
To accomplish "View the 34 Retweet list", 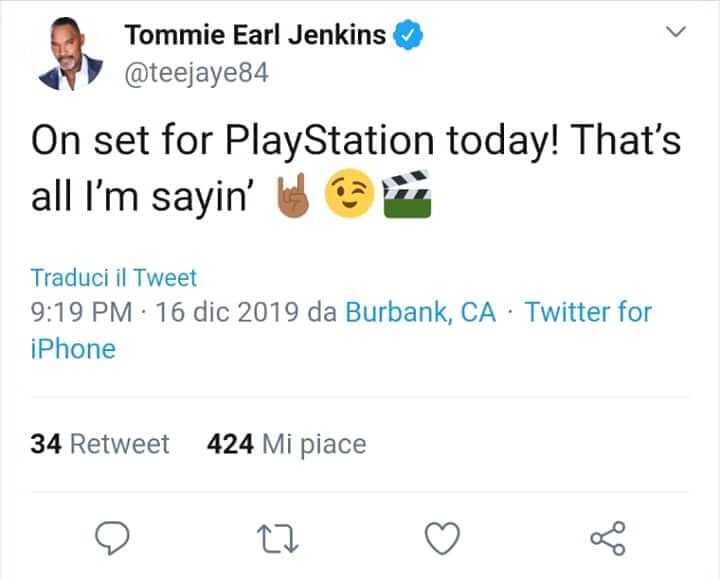I will [100, 444].
